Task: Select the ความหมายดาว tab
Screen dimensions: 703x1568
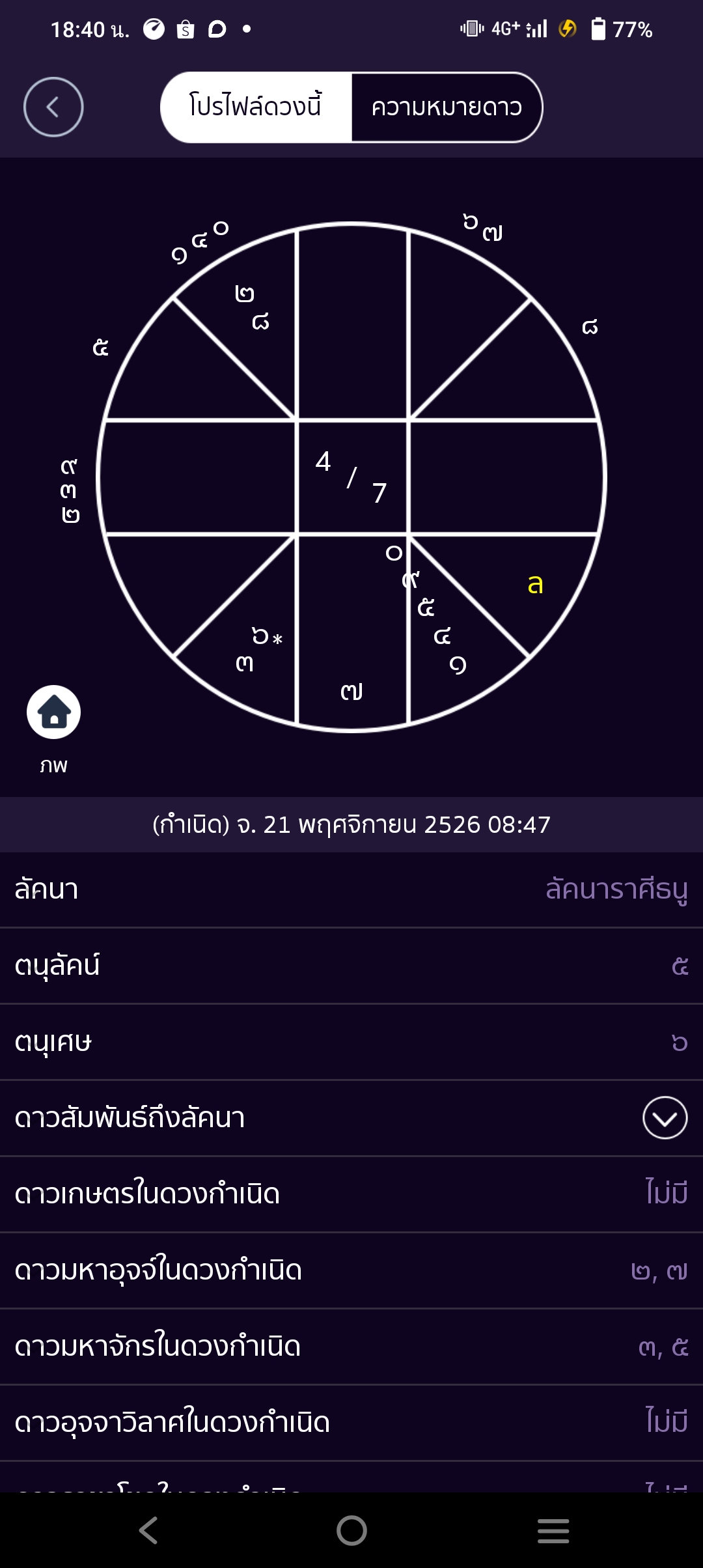Action: [x=447, y=107]
